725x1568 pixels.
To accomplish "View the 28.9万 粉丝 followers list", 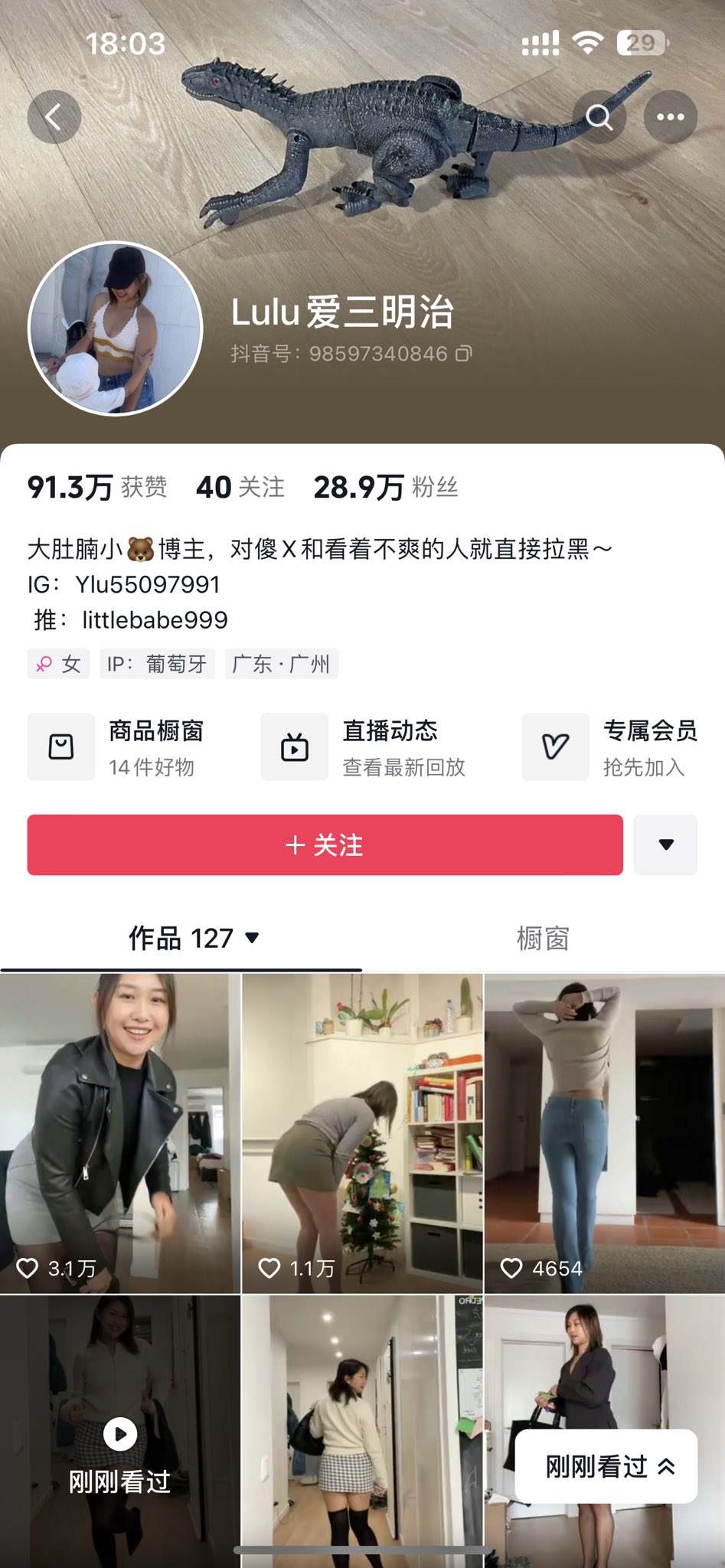I will coord(385,487).
